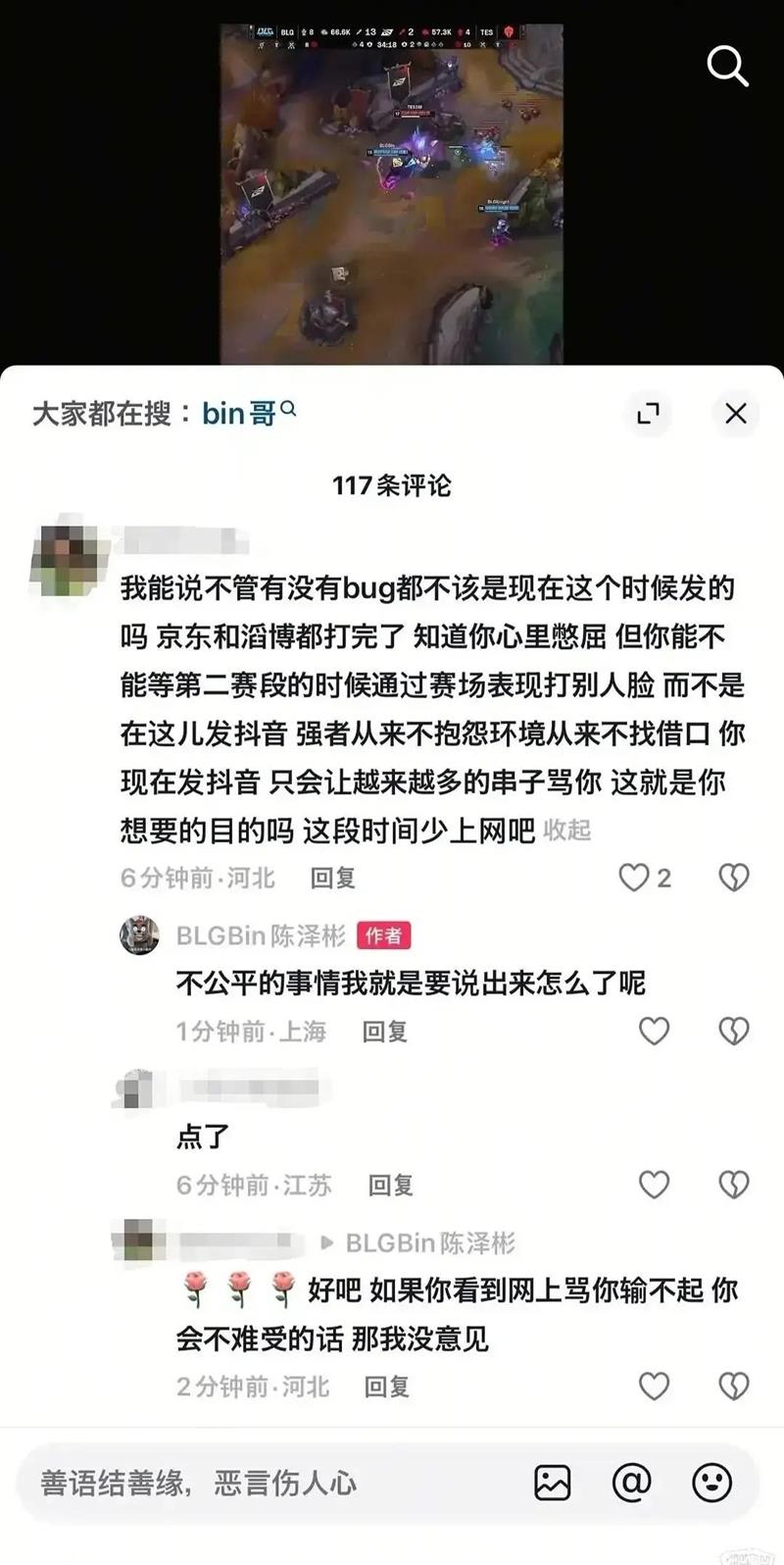Like BLGBin陈泽彬's reply from Shanghai
The image size is (784, 1565).
[654, 1032]
